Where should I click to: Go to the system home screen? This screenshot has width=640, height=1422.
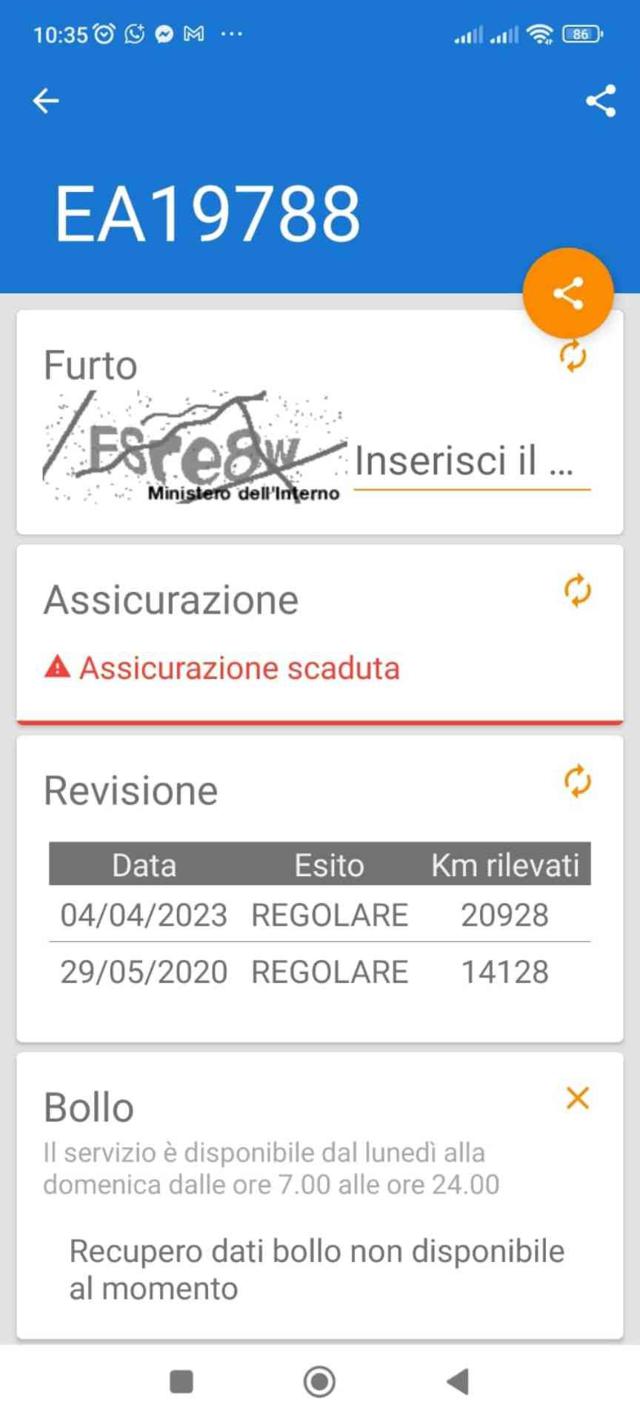[319, 1381]
